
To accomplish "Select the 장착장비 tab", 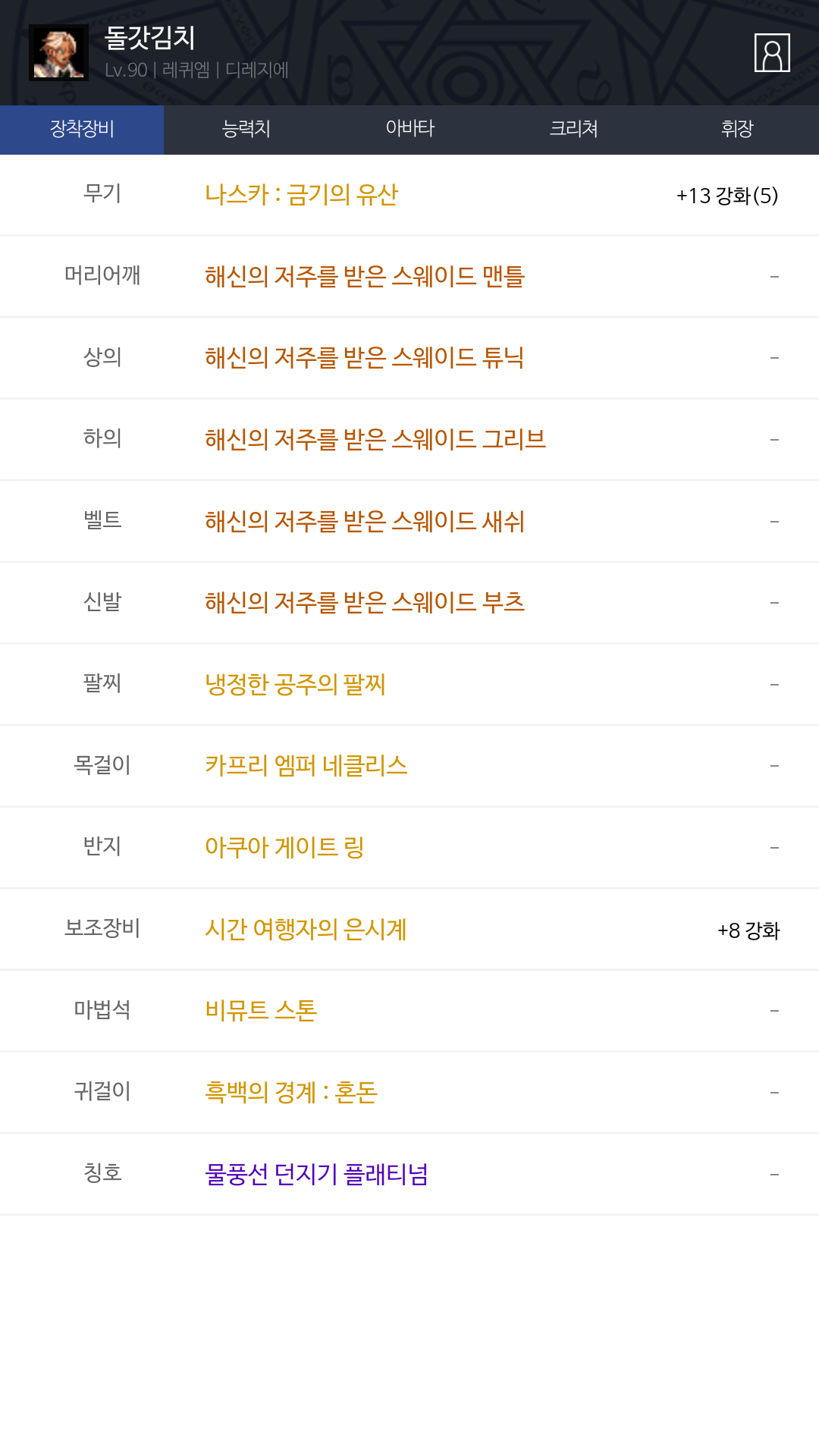I will [x=82, y=129].
